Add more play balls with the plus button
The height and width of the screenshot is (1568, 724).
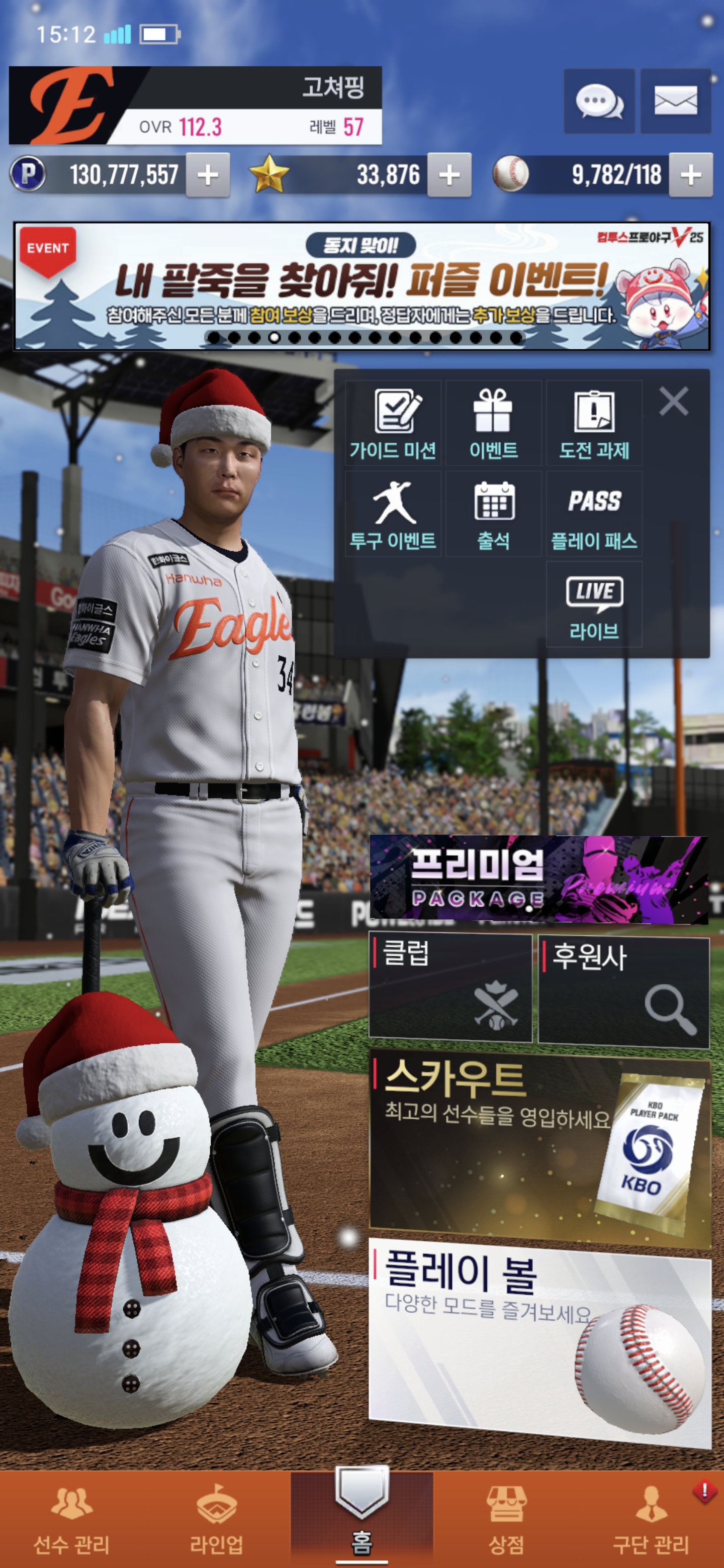point(690,175)
